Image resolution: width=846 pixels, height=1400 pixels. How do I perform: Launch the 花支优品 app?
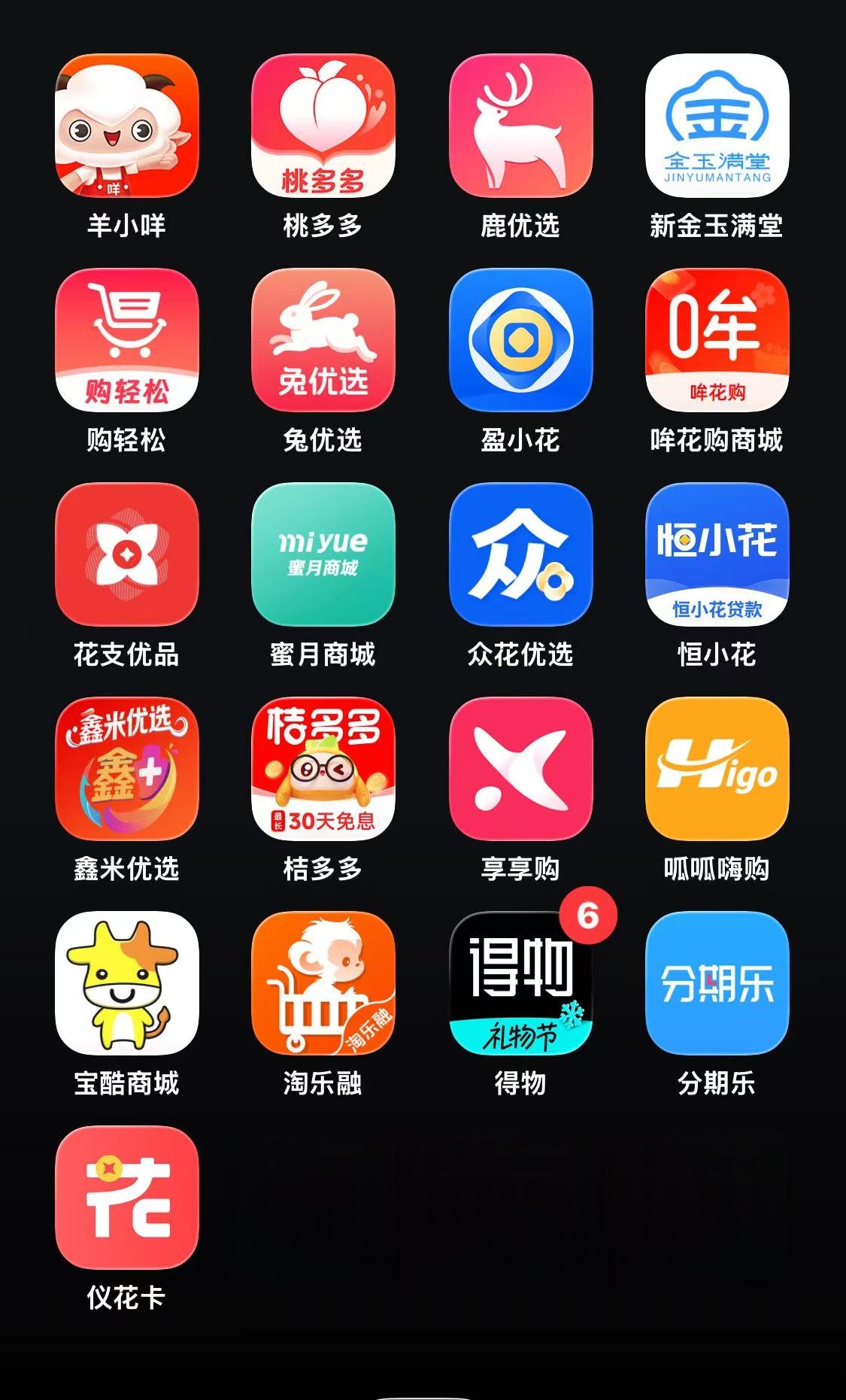pos(126,554)
